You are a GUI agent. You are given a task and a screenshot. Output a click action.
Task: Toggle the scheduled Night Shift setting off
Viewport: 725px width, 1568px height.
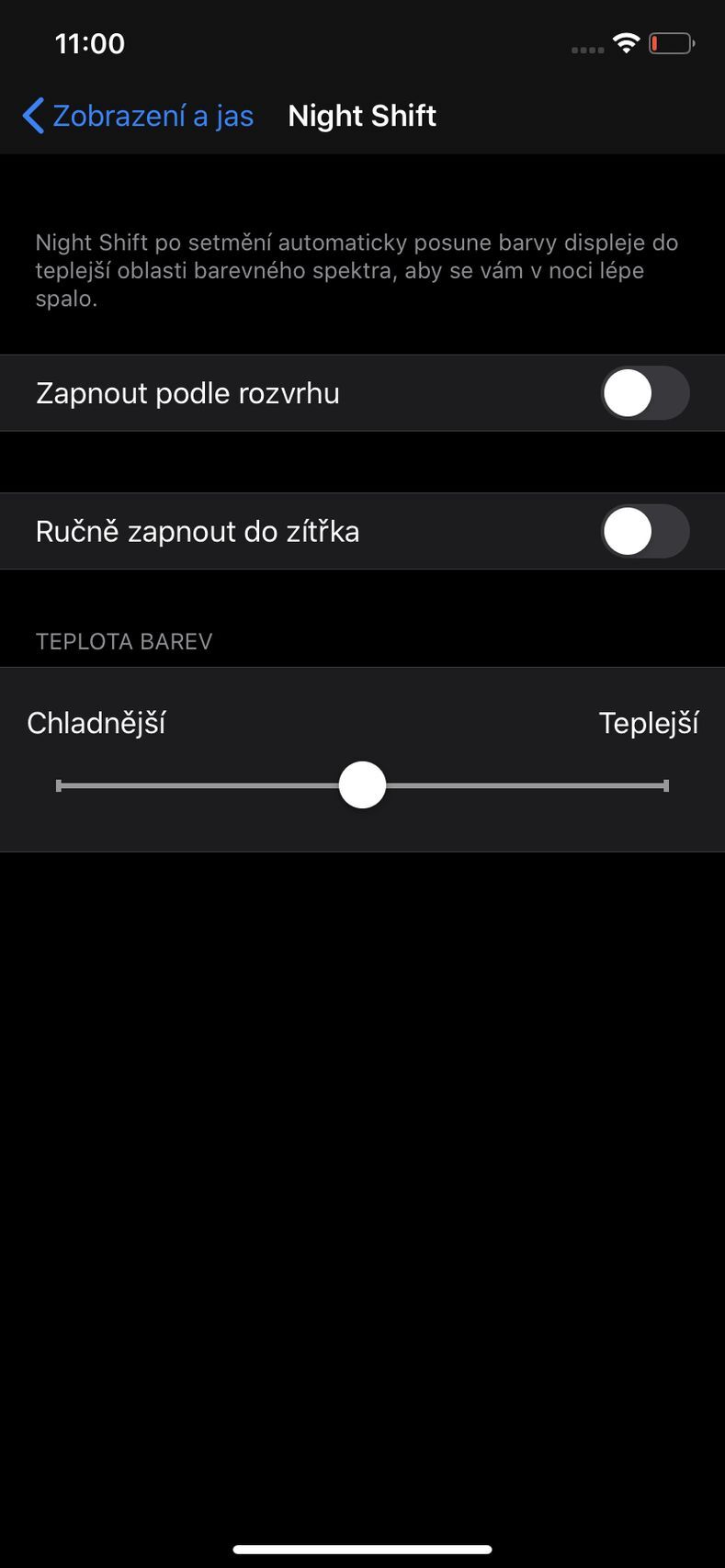pos(645,392)
